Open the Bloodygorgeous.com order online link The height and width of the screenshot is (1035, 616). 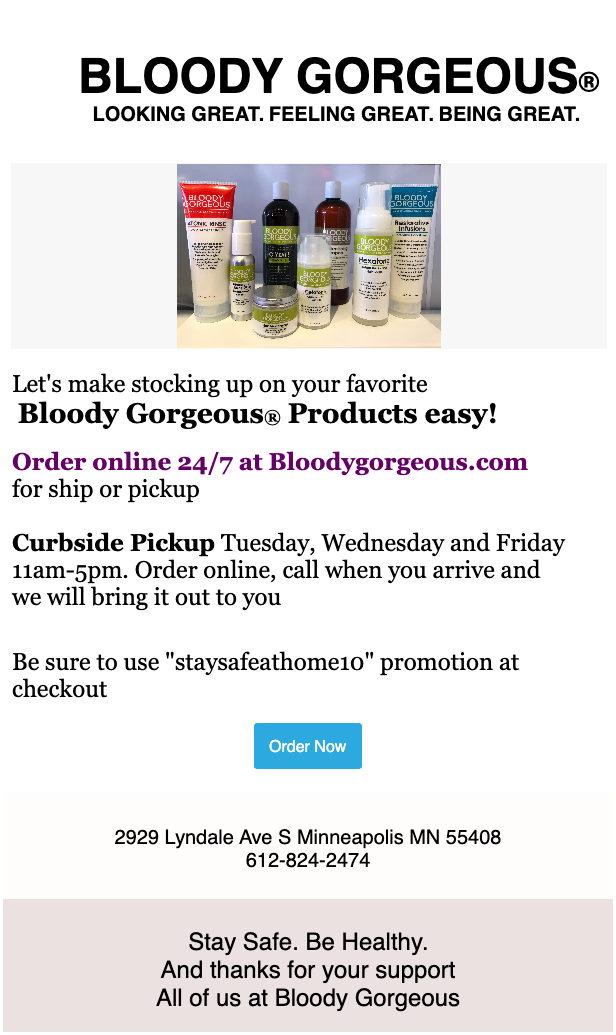click(x=270, y=462)
